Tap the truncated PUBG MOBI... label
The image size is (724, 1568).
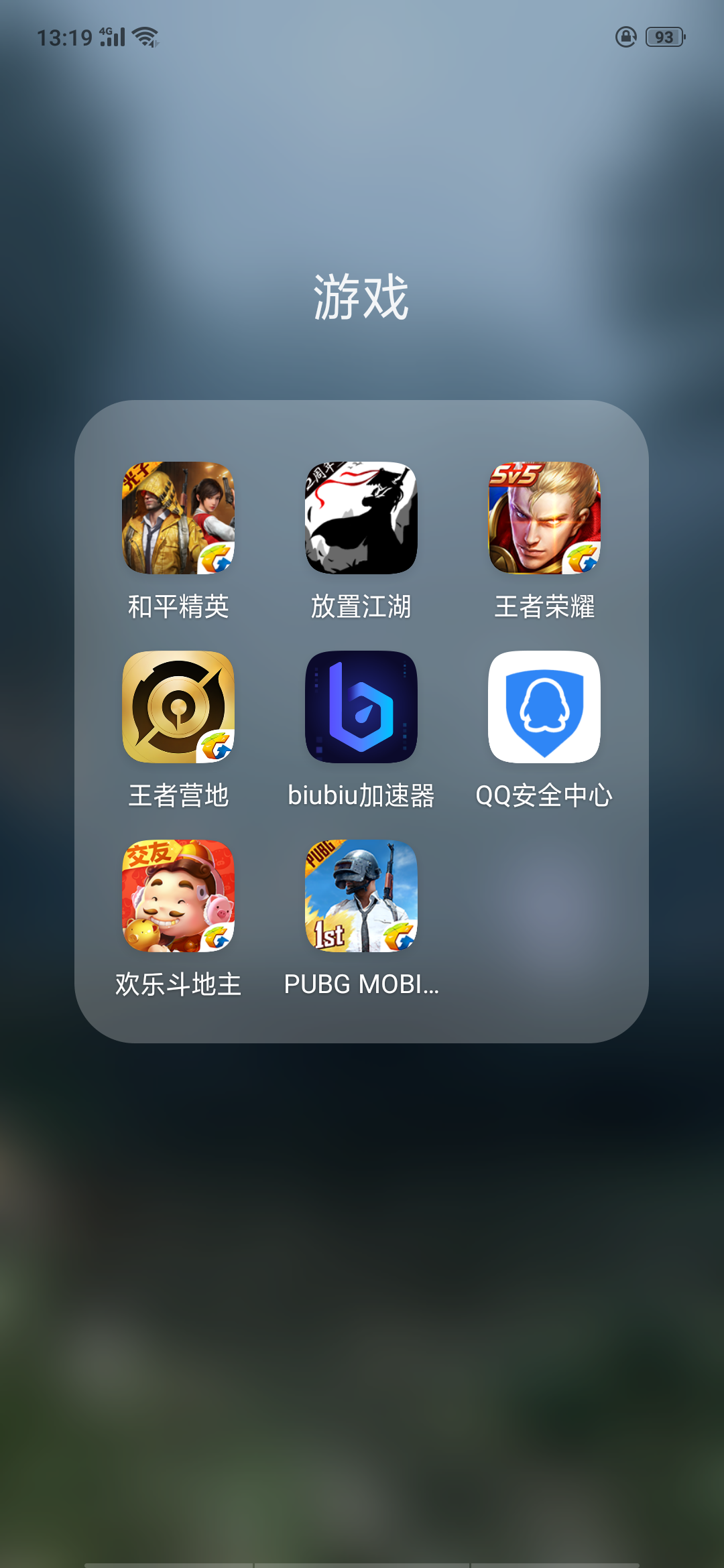(361, 985)
